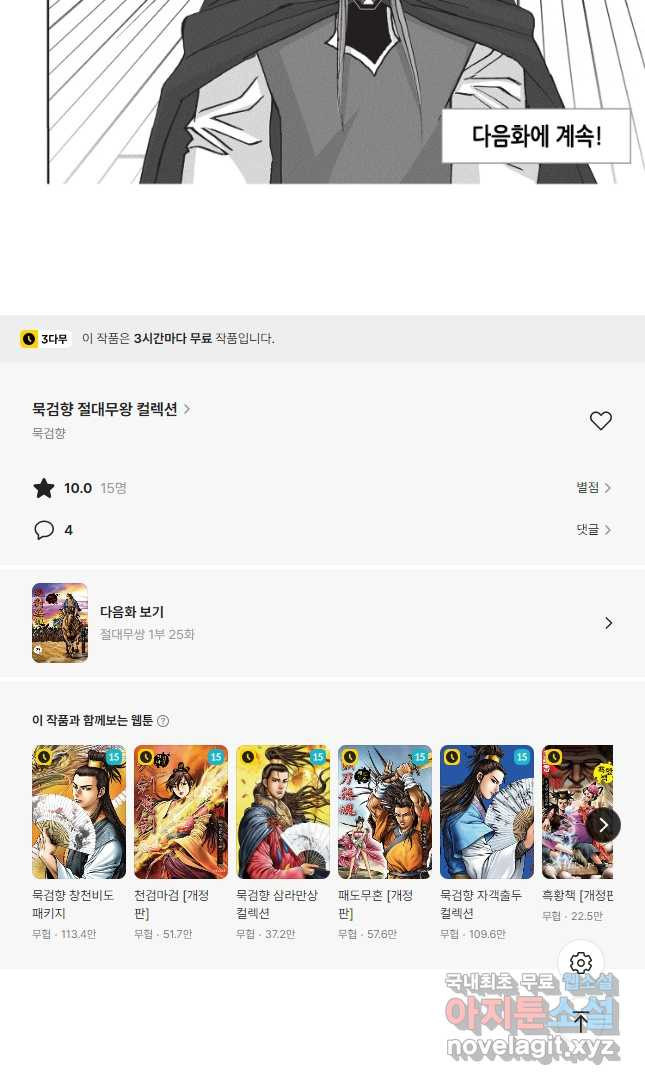Open 묵검향 삼라만상 컬렉션 webtoon
This screenshot has width=645, height=1085.
[282, 842]
